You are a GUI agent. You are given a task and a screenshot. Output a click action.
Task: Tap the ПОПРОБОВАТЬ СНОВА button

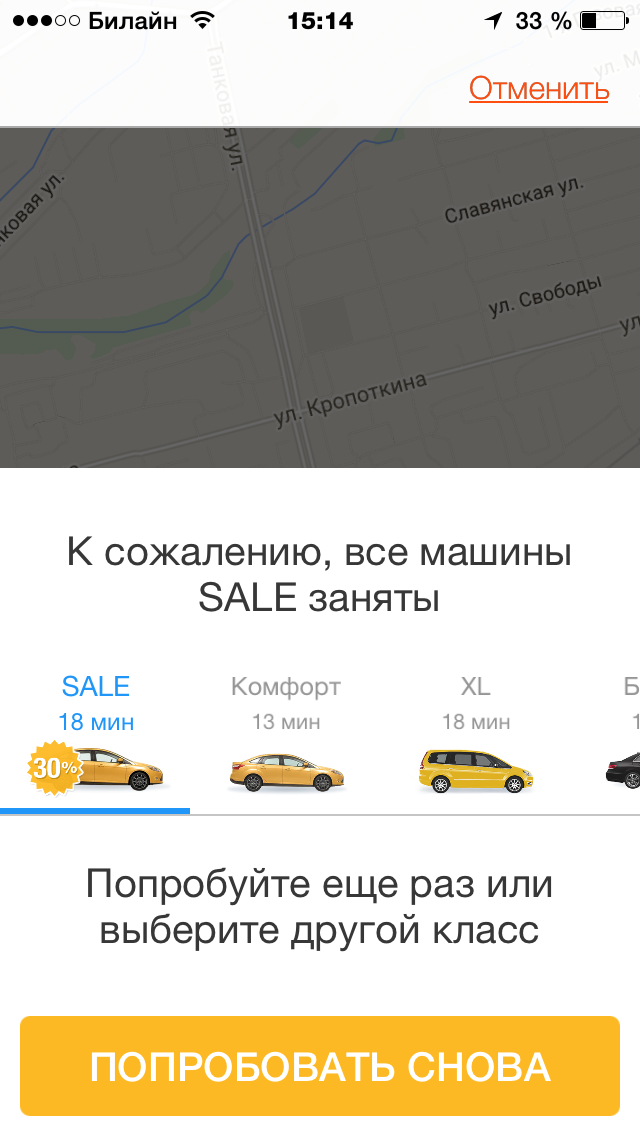(320, 1066)
